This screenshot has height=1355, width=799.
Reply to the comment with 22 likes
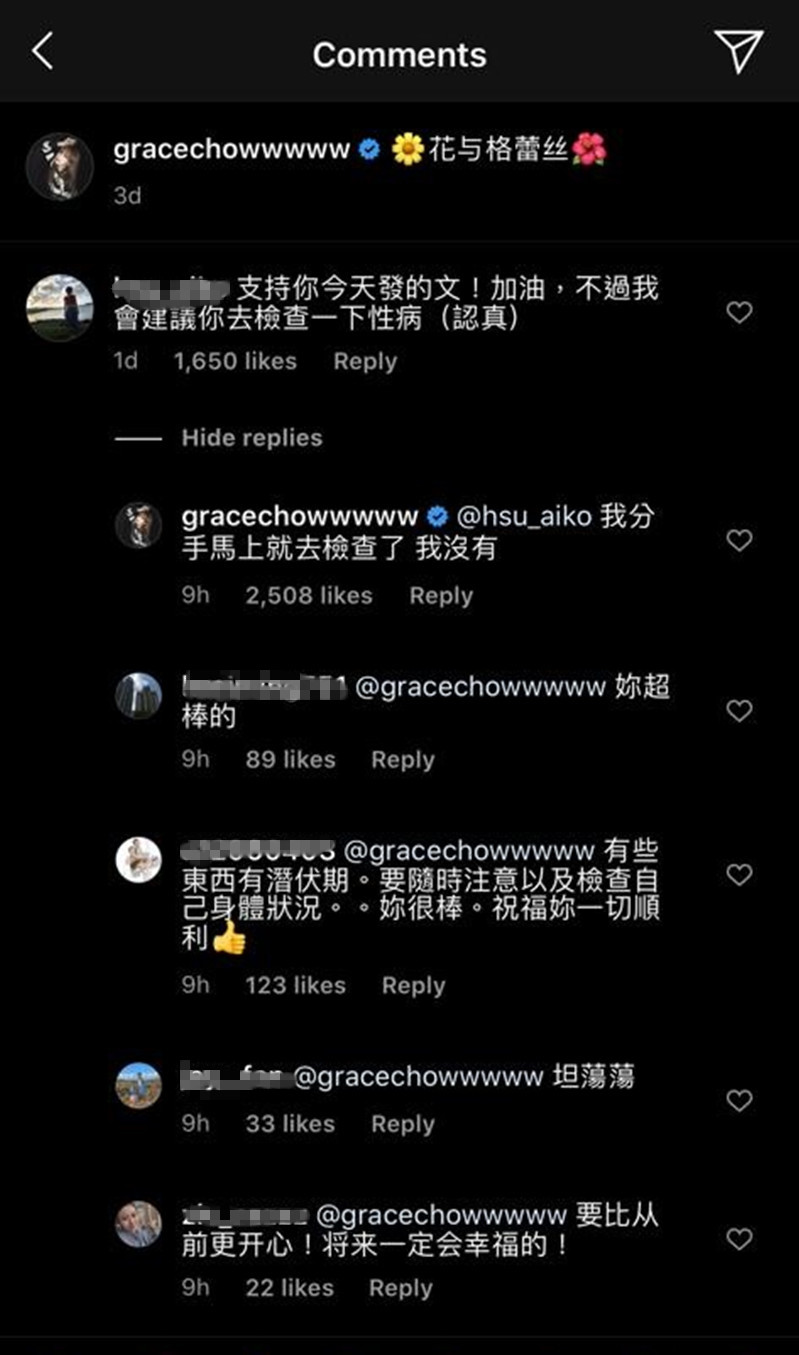coord(400,1288)
